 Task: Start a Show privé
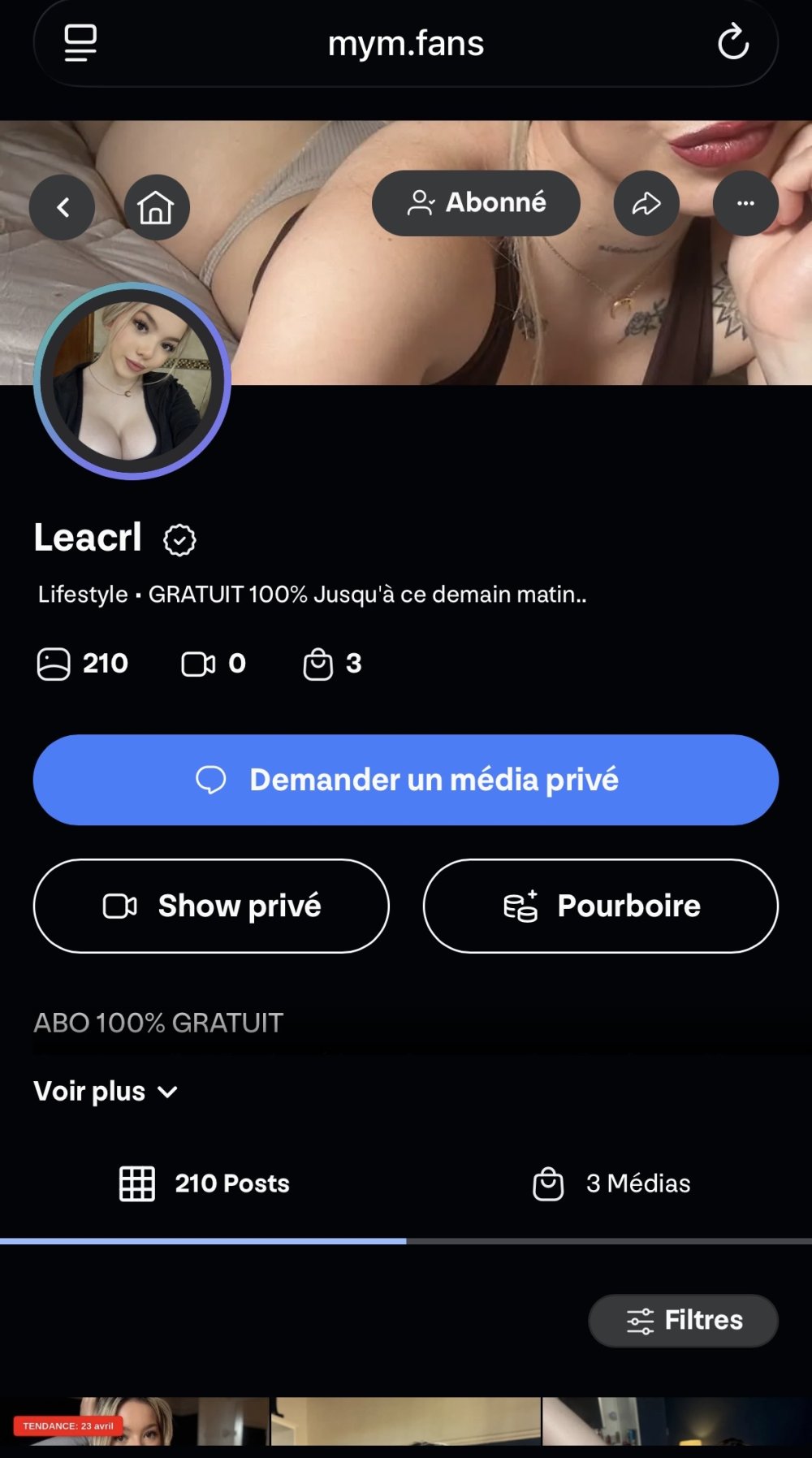pos(211,906)
